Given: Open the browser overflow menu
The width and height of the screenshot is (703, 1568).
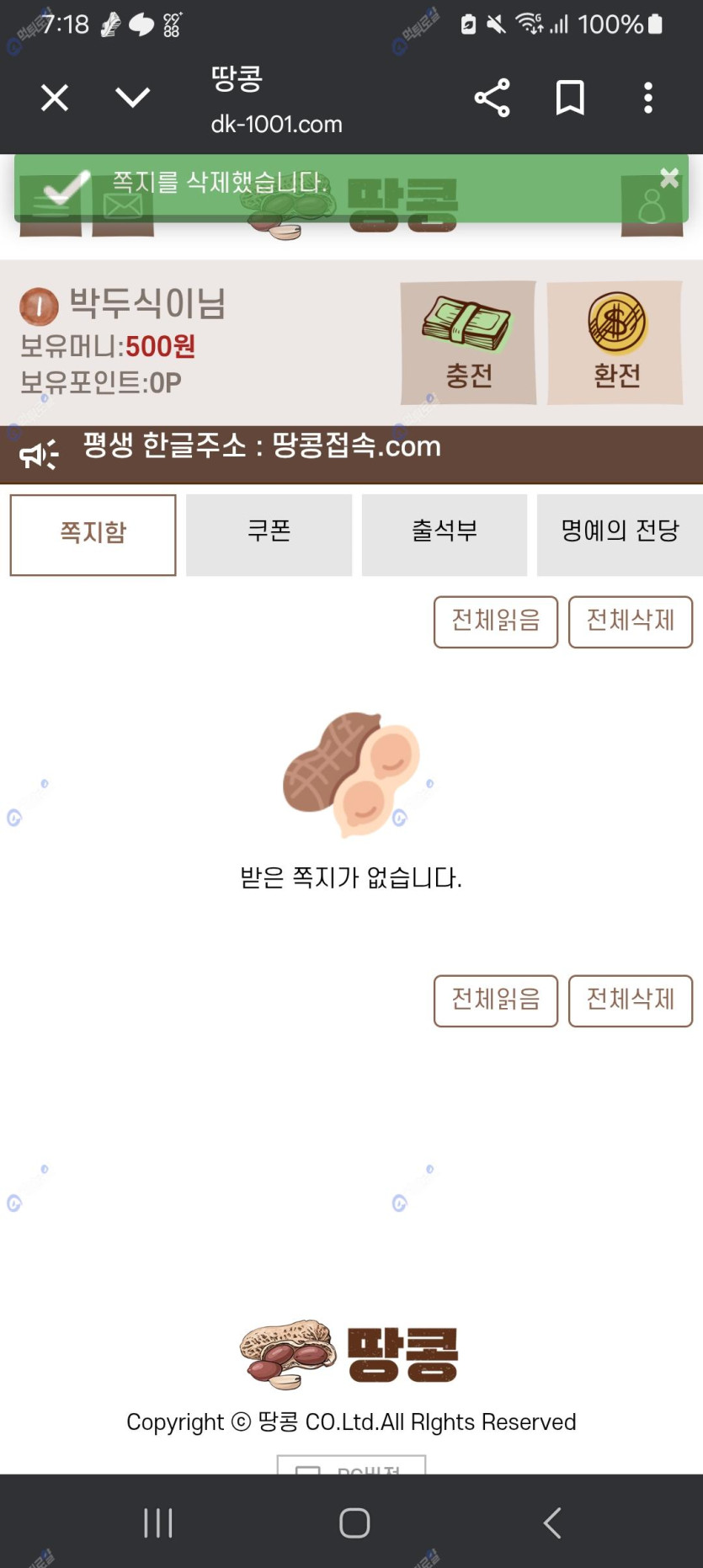Looking at the screenshot, I should point(647,99).
